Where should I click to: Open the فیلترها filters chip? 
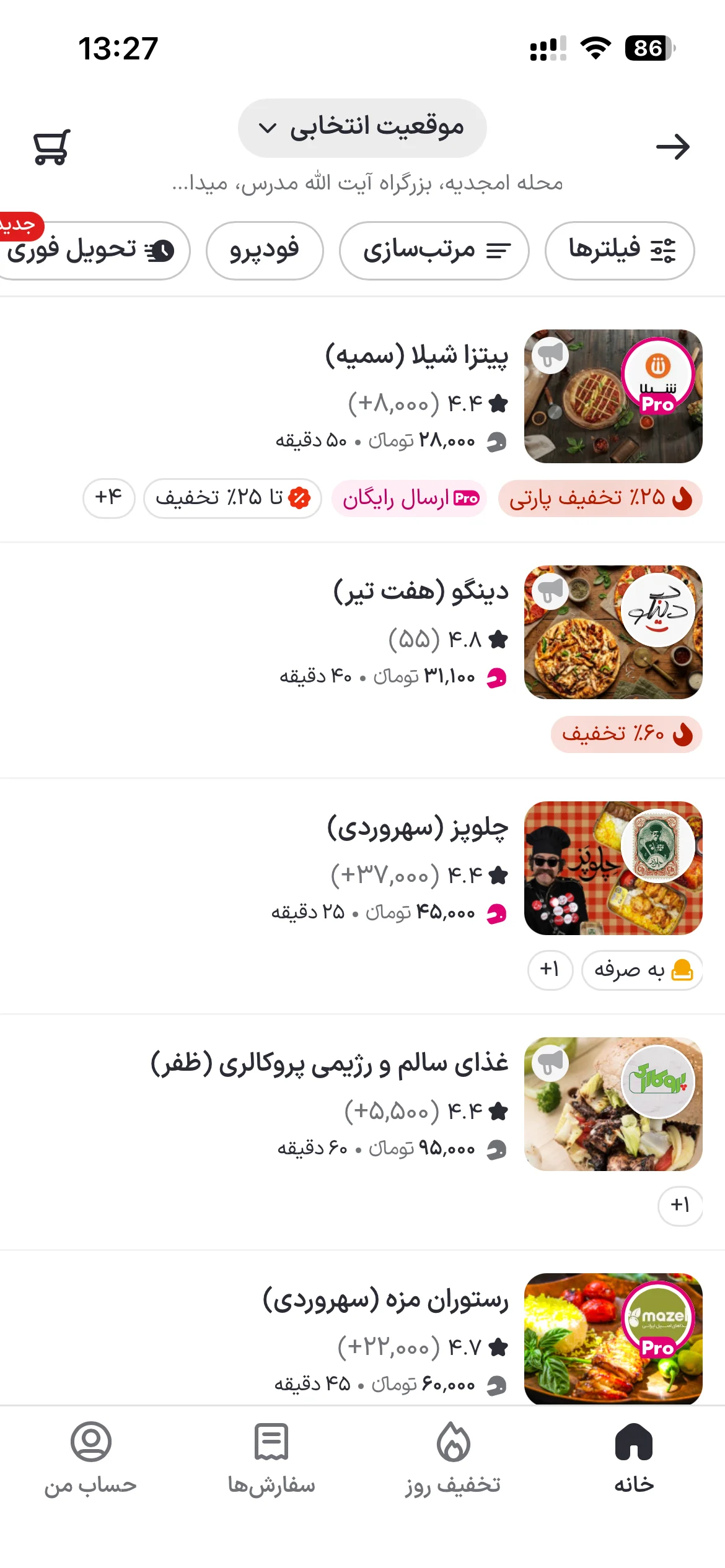(x=620, y=251)
